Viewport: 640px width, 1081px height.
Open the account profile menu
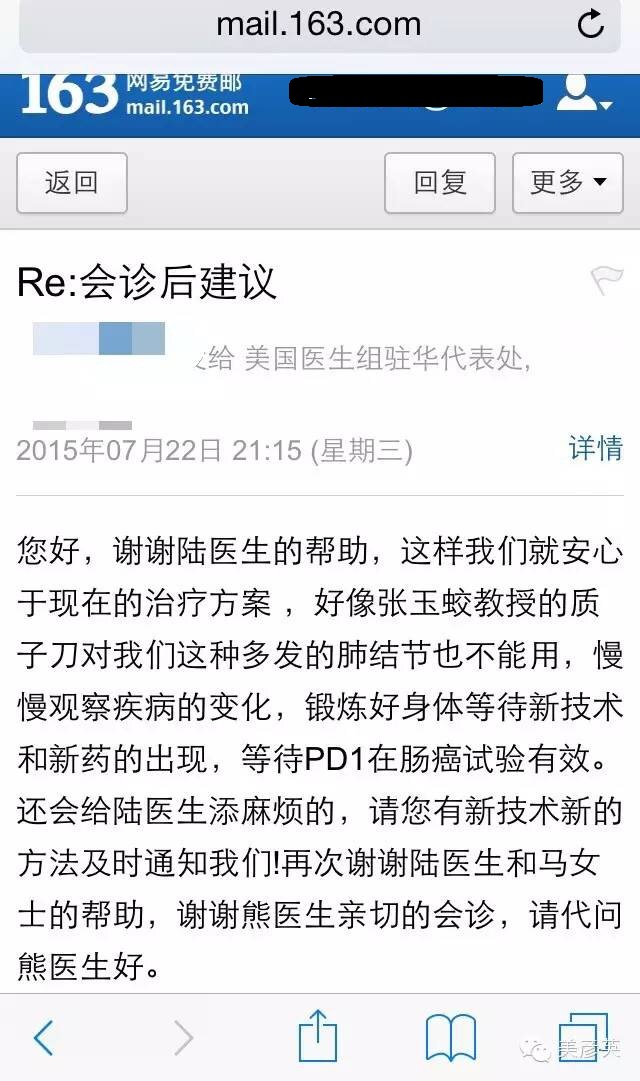pyautogui.click(x=583, y=94)
